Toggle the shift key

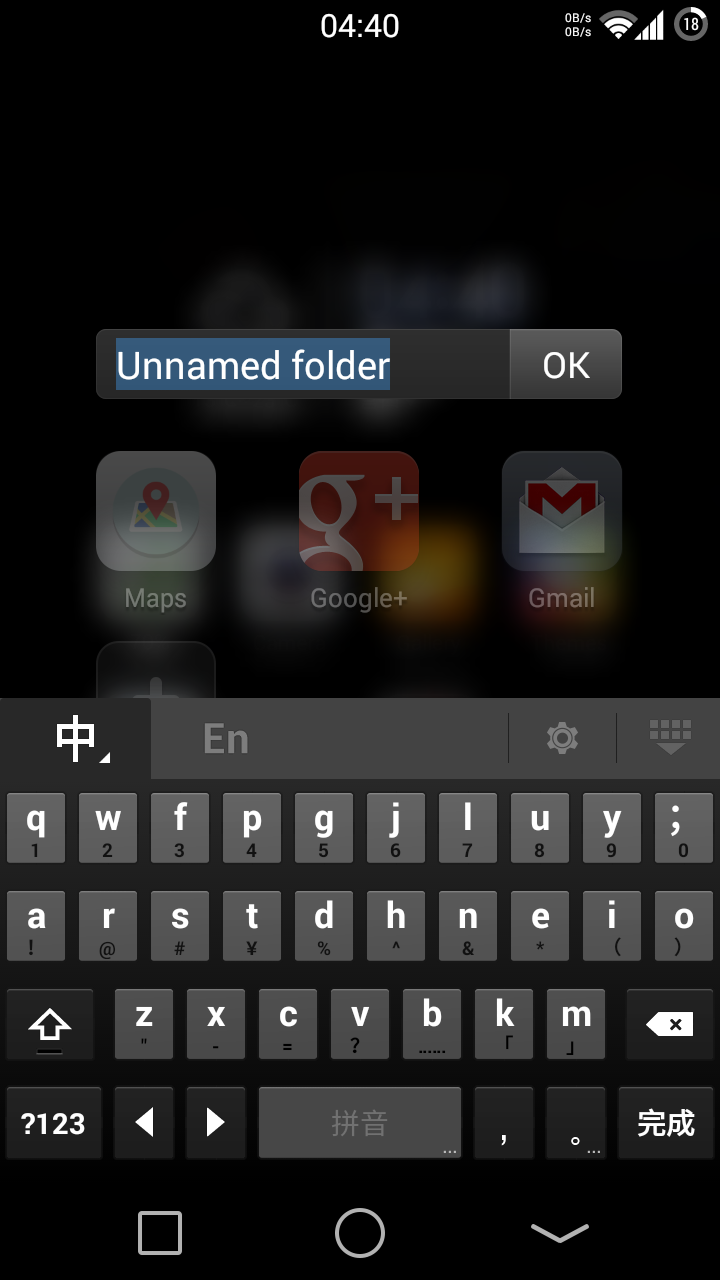pyautogui.click(x=50, y=1025)
